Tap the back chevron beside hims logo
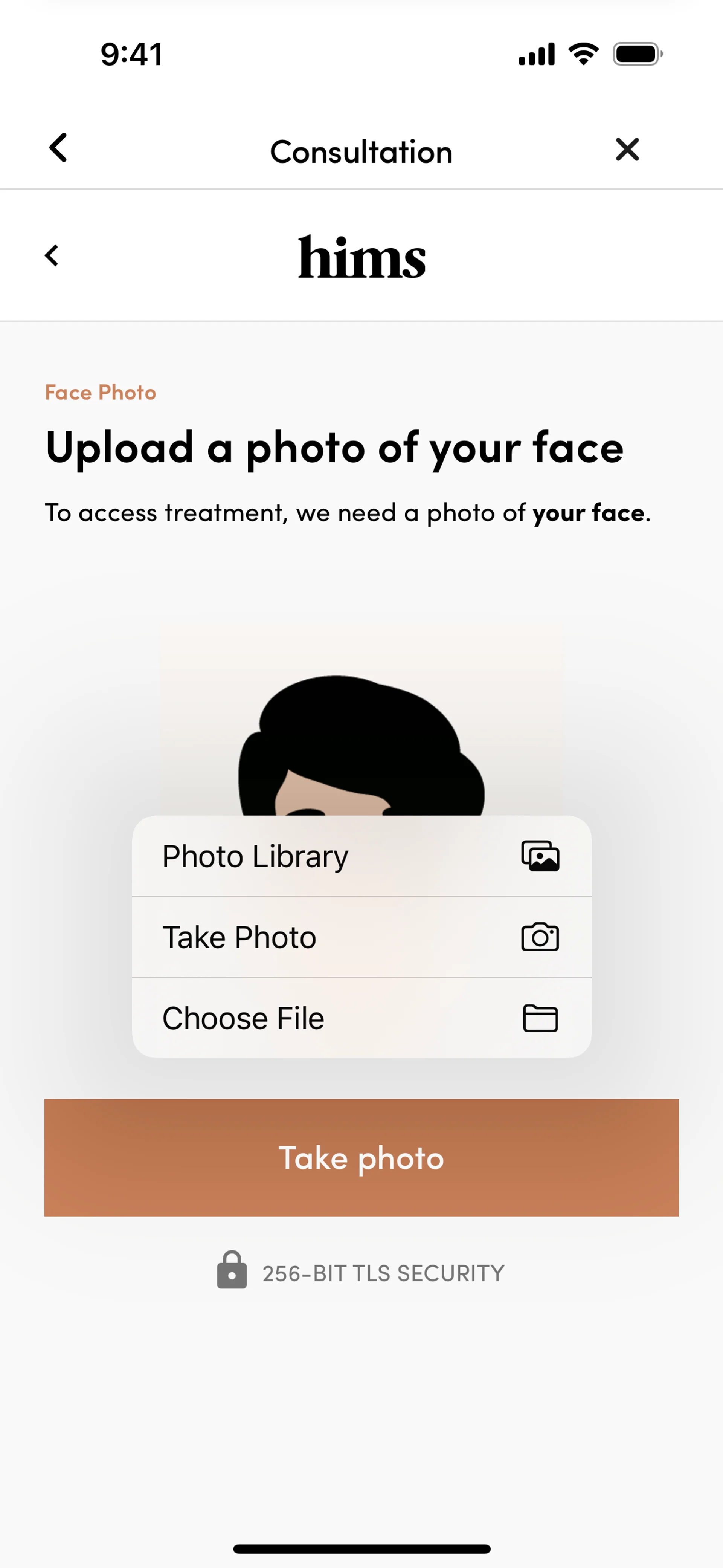The image size is (723, 1568). (52, 256)
